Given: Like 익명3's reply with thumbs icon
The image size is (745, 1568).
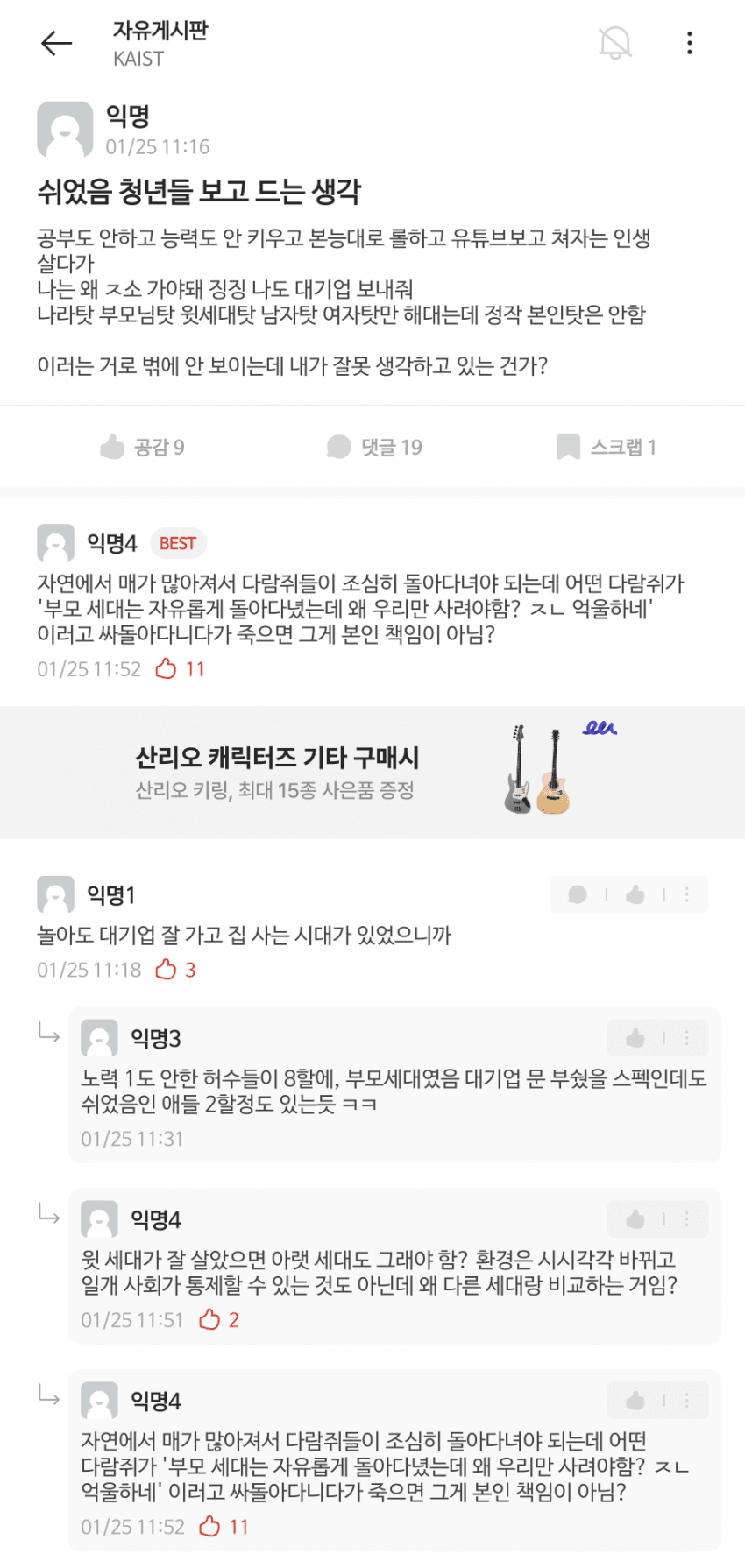Looking at the screenshot, I should coord(635,1038).
